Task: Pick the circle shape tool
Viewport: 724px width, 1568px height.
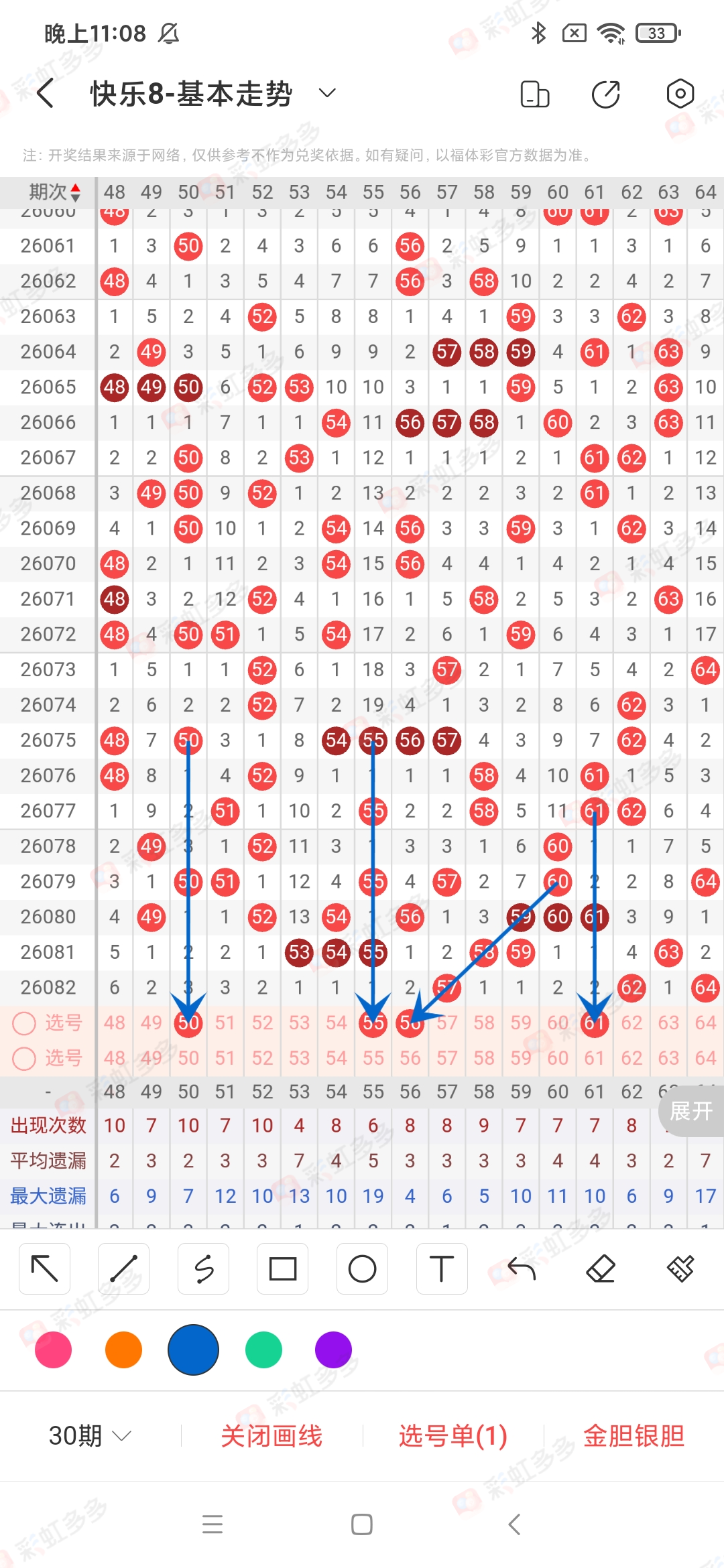Action: [x=362, y=1268]
